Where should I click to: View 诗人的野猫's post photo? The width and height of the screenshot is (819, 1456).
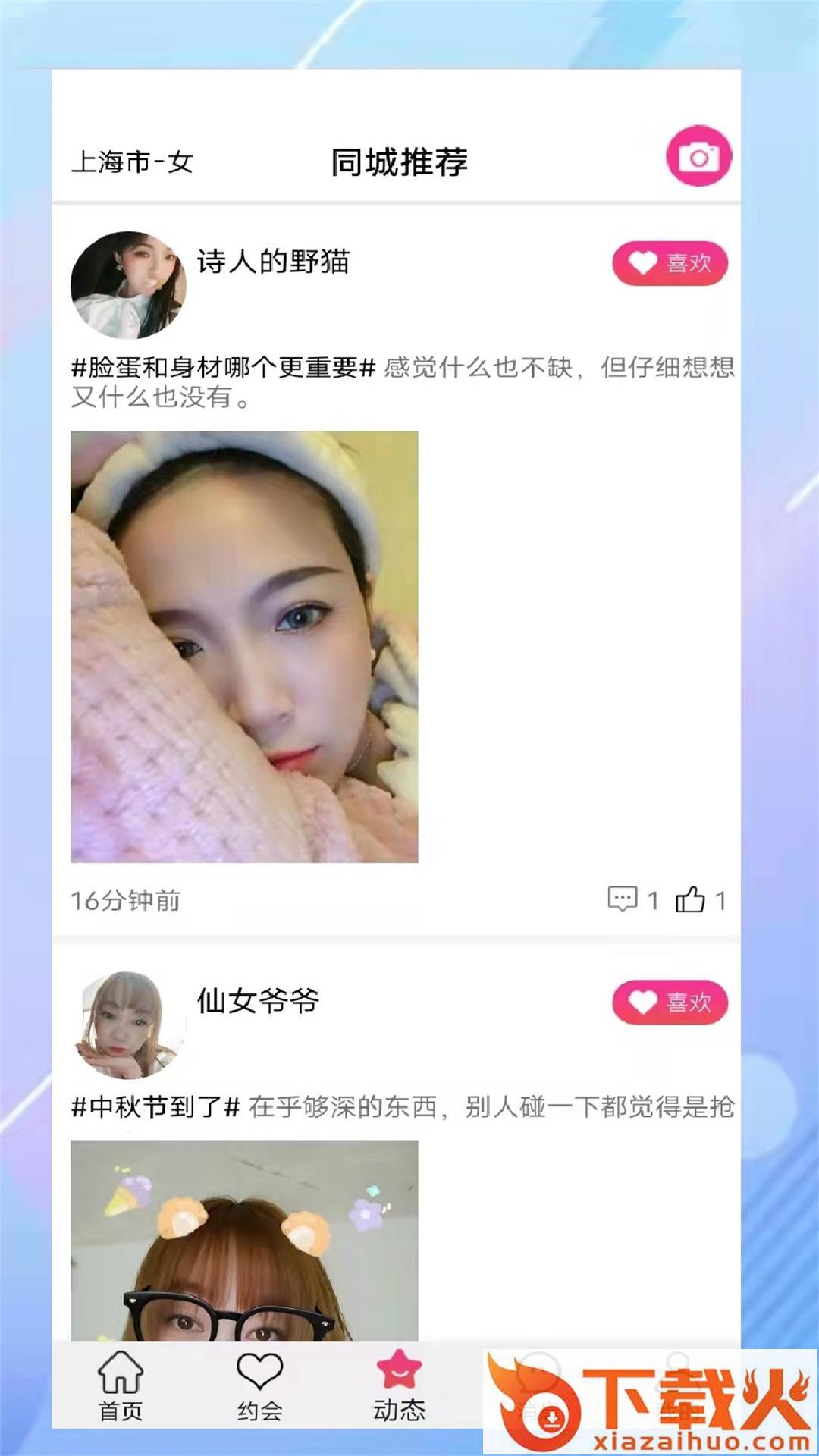(x=244, y=646)
